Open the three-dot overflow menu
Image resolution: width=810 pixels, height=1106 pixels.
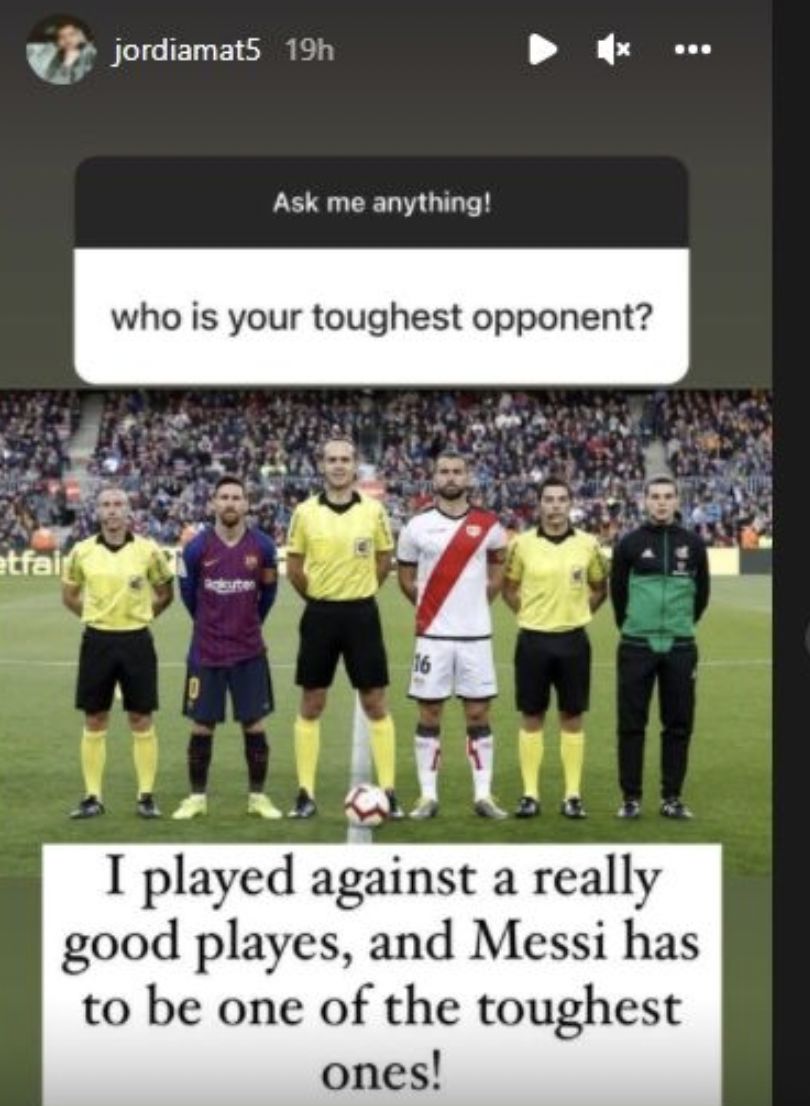click(x=692, y=49)
